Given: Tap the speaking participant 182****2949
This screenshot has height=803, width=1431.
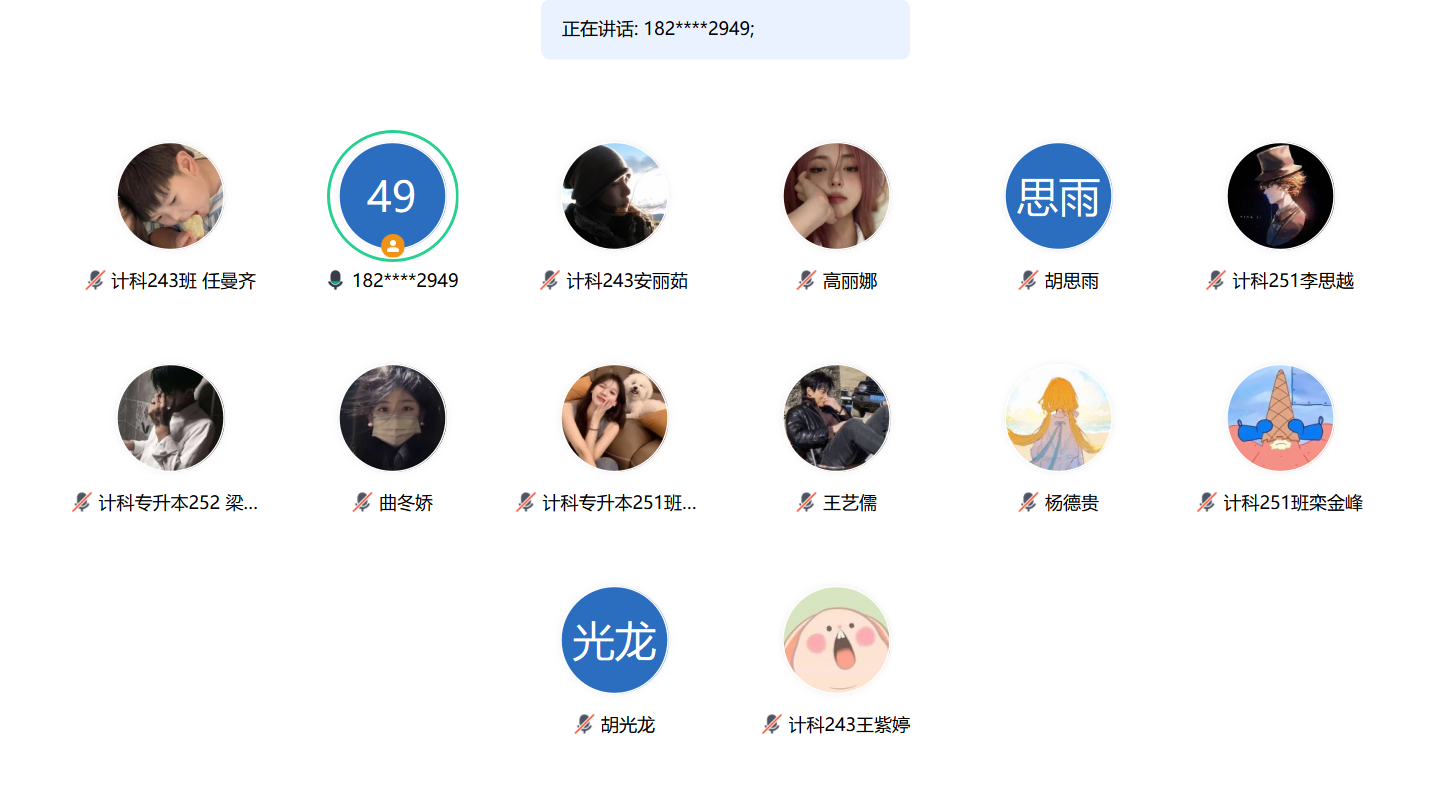Looking at the screenshot, I should pyautogui.click(x=393, y=196).
